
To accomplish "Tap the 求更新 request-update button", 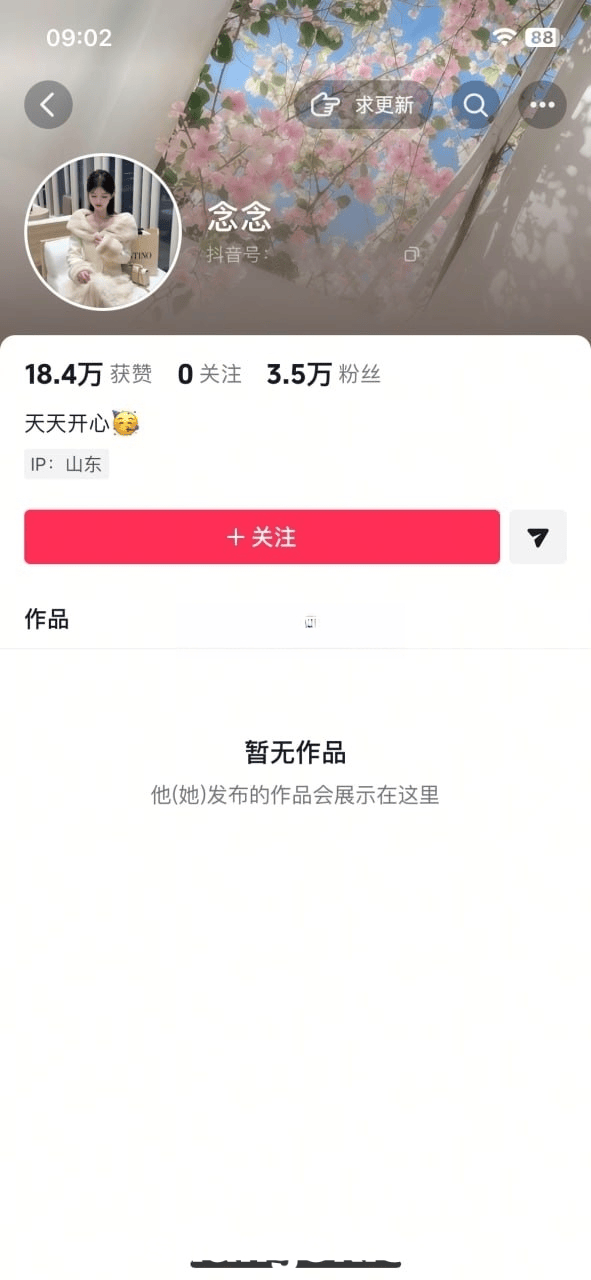I will 364,105.
